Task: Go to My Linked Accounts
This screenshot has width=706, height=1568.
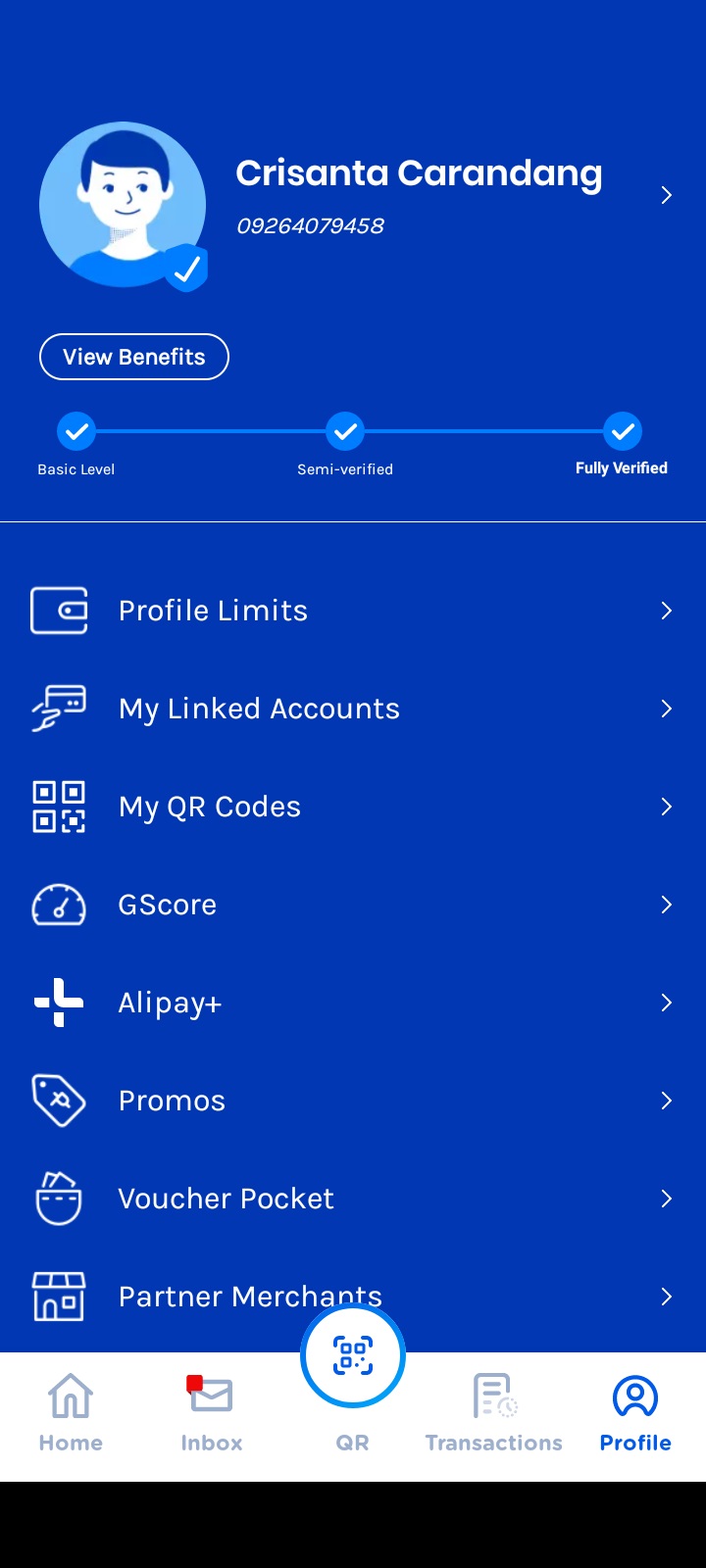Action: pos(353,709)
